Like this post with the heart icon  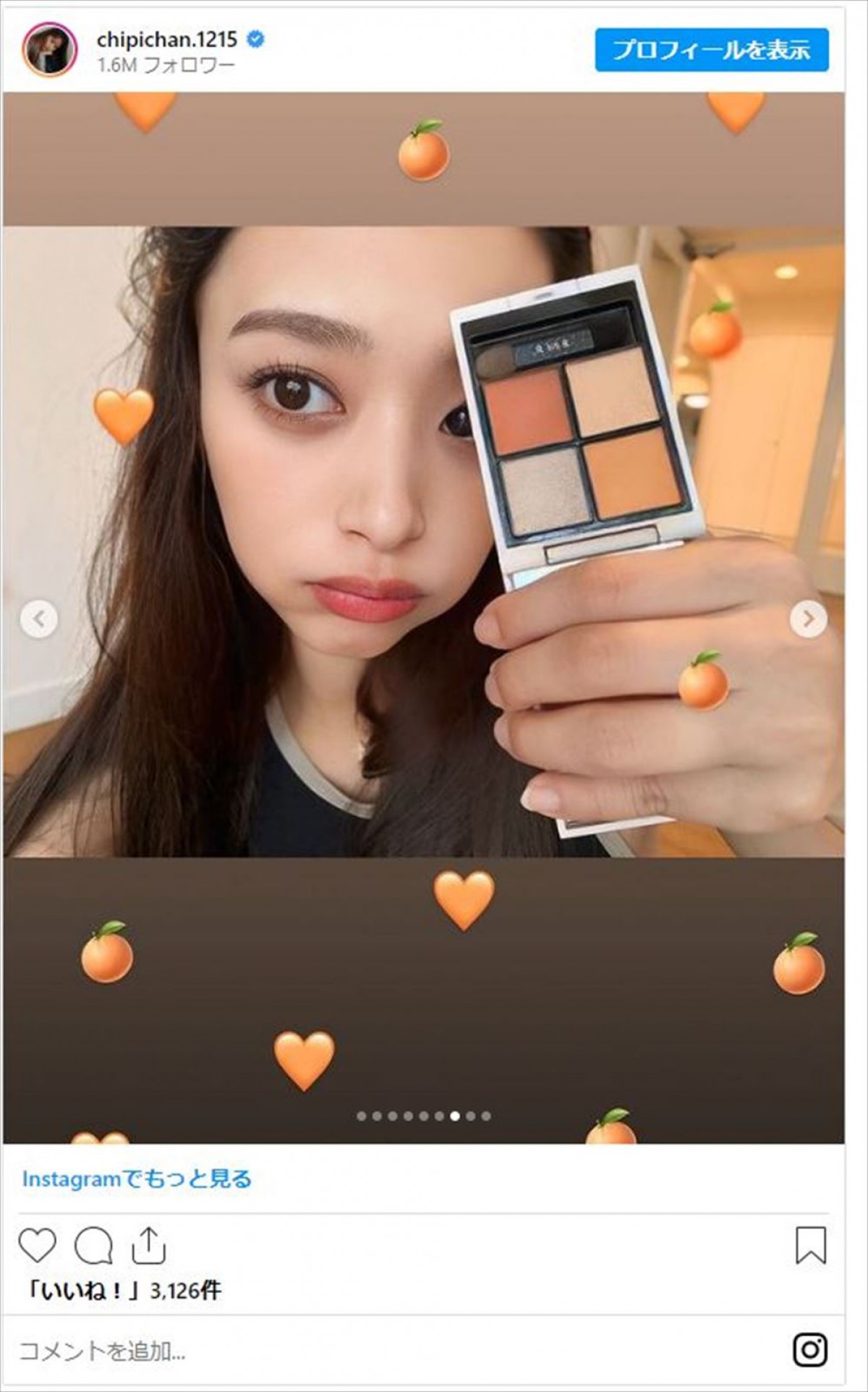pos(37,1245)
